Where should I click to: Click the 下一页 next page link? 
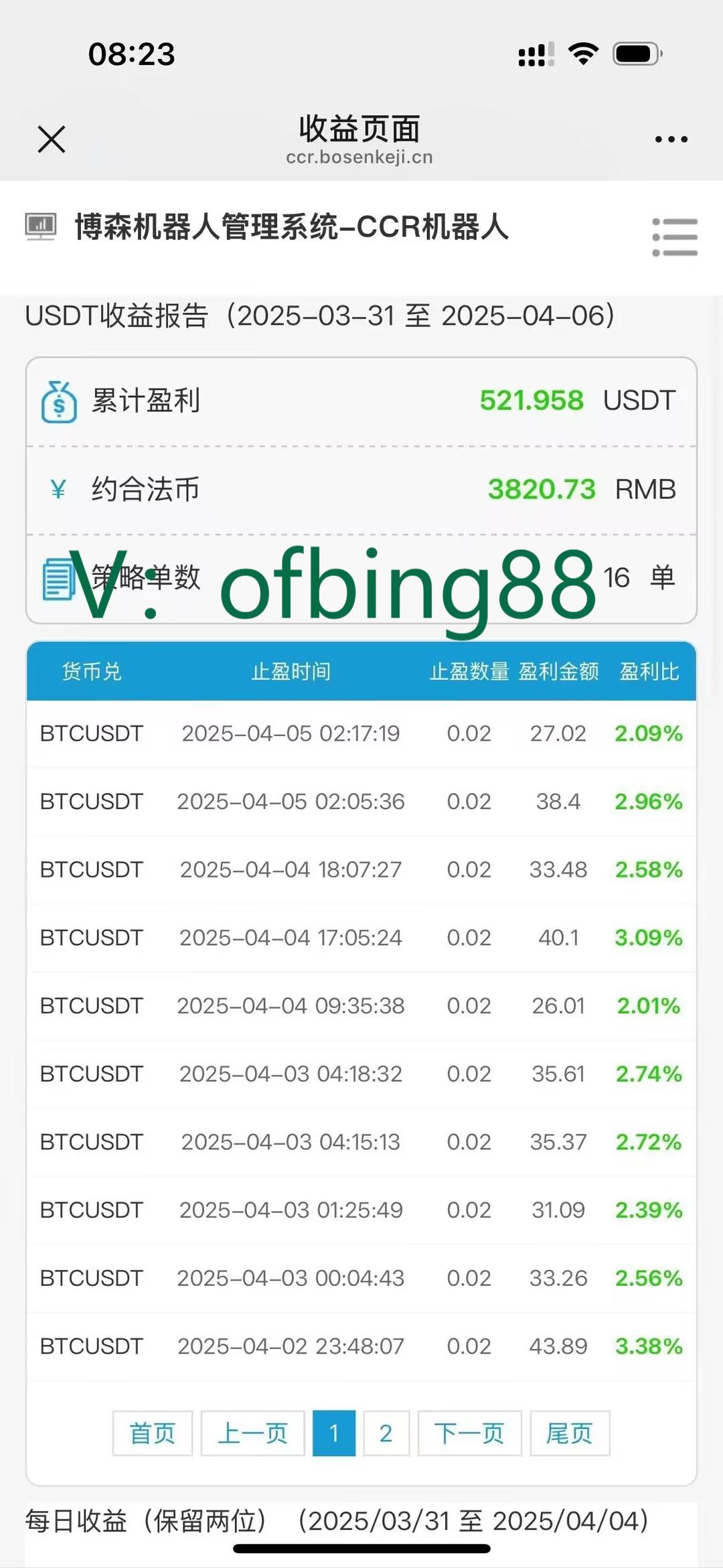(469, 1433)
